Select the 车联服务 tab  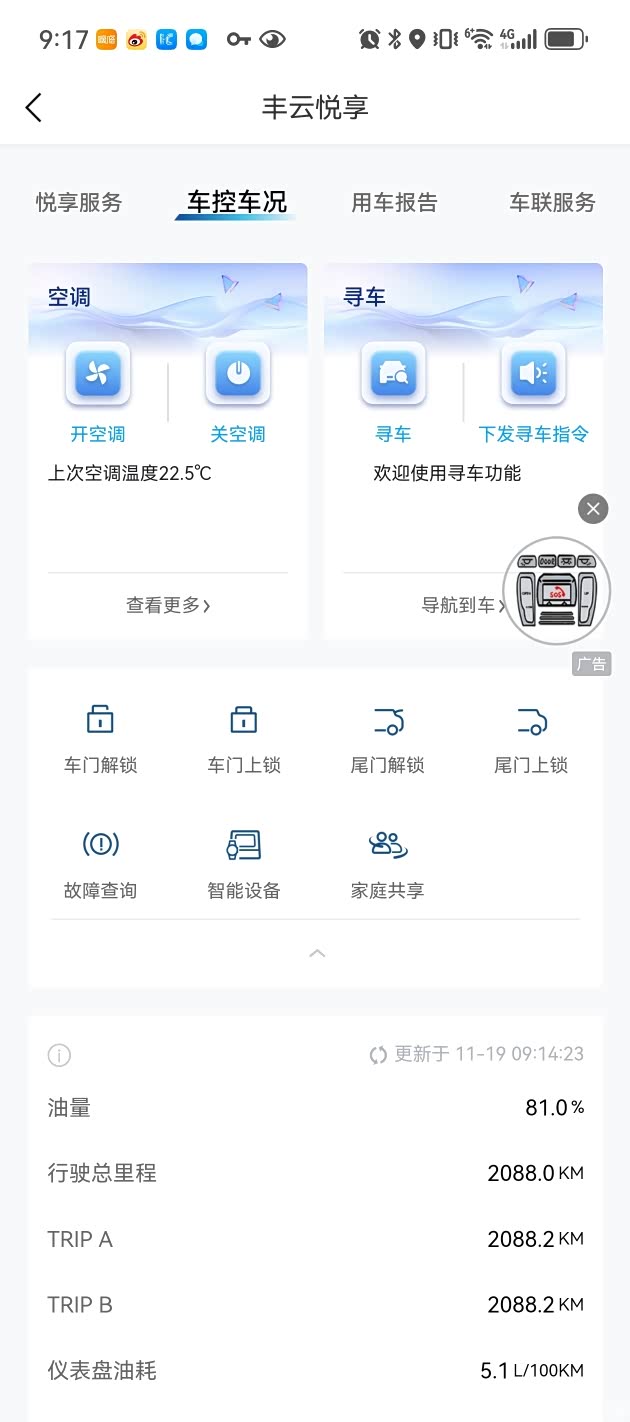552,203
